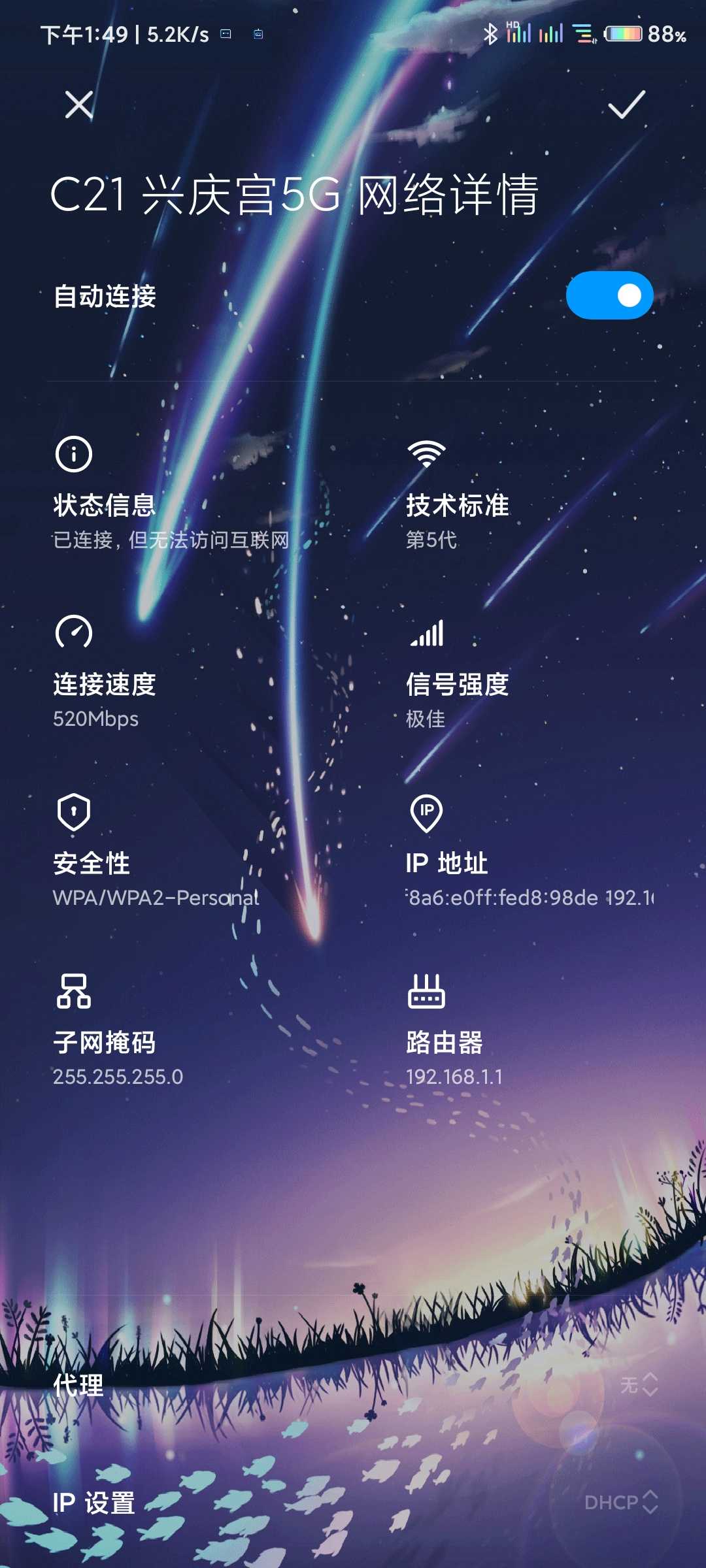Close the network details page

(x=79, y=105)
